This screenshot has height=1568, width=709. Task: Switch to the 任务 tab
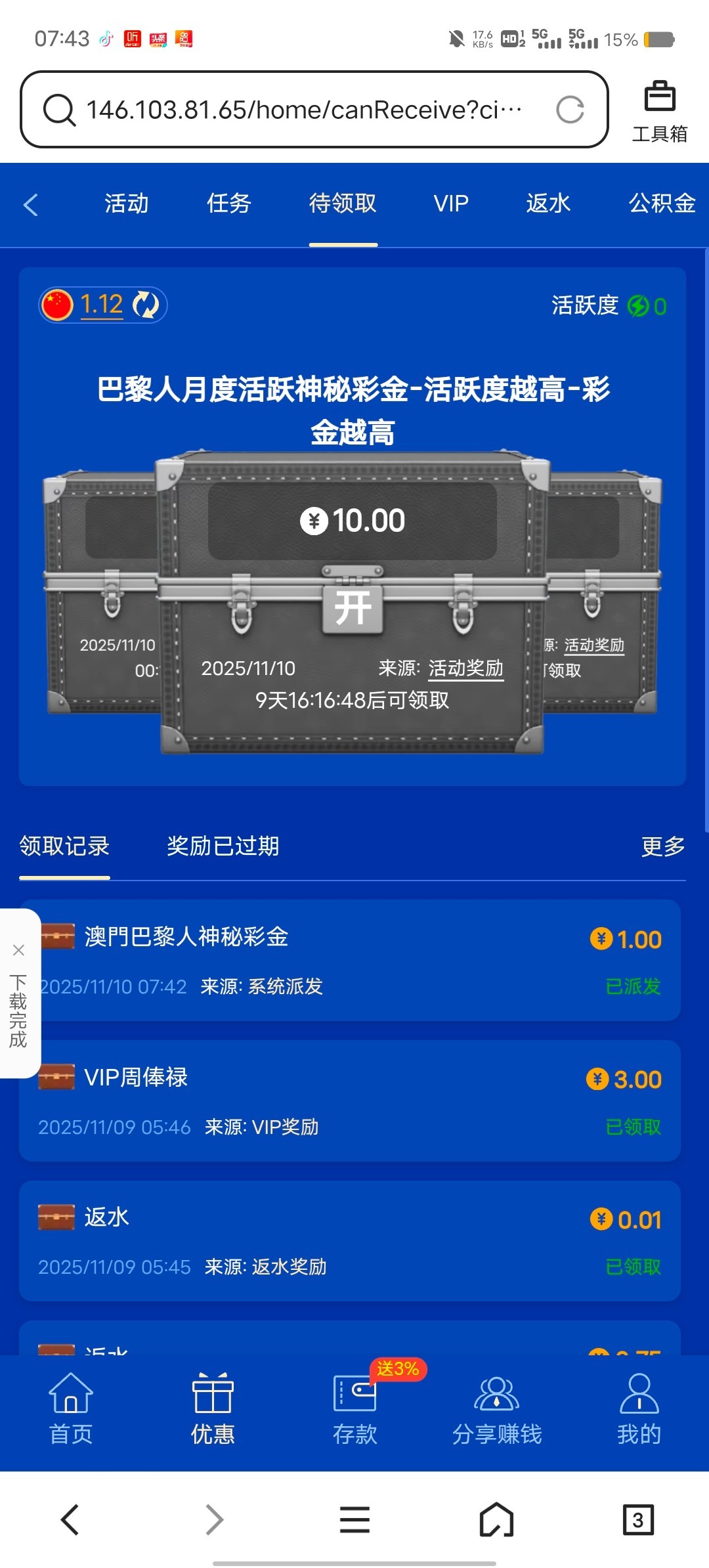(229, 204)
